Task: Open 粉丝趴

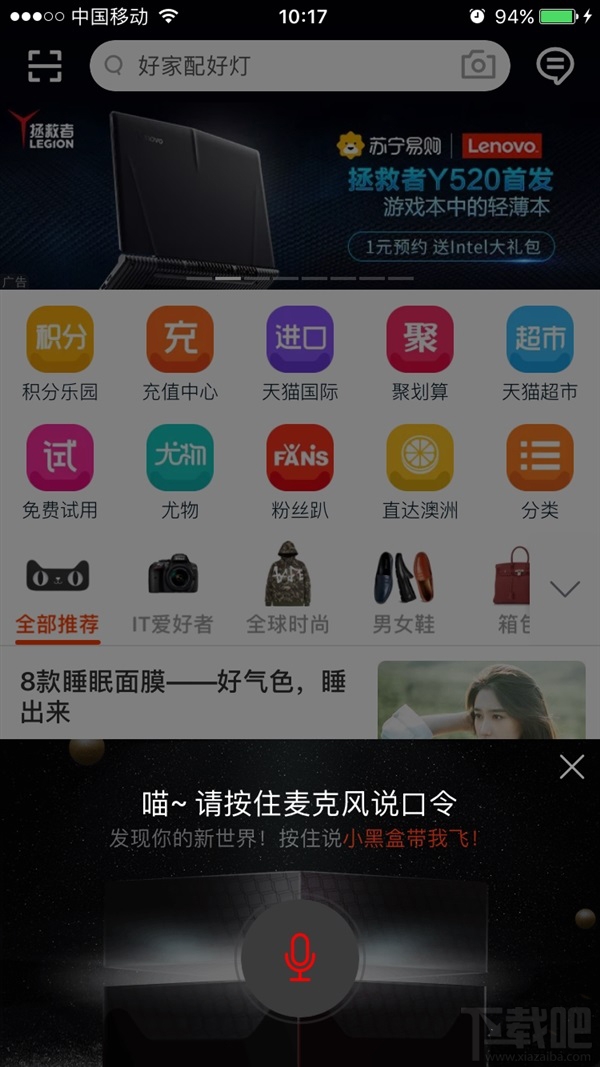Action: pyautogui.click(x=300, y=470)
